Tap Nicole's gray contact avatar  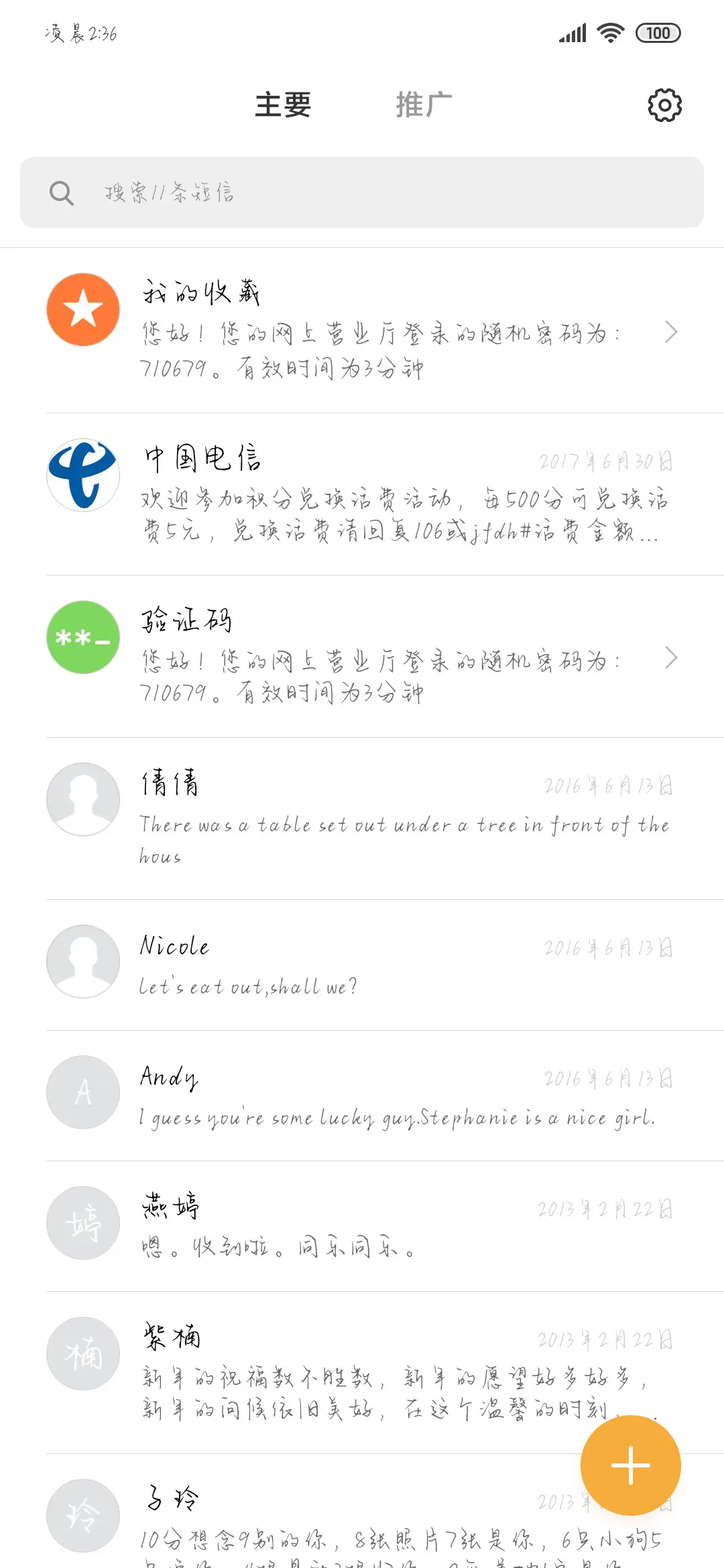pos(82,962)
